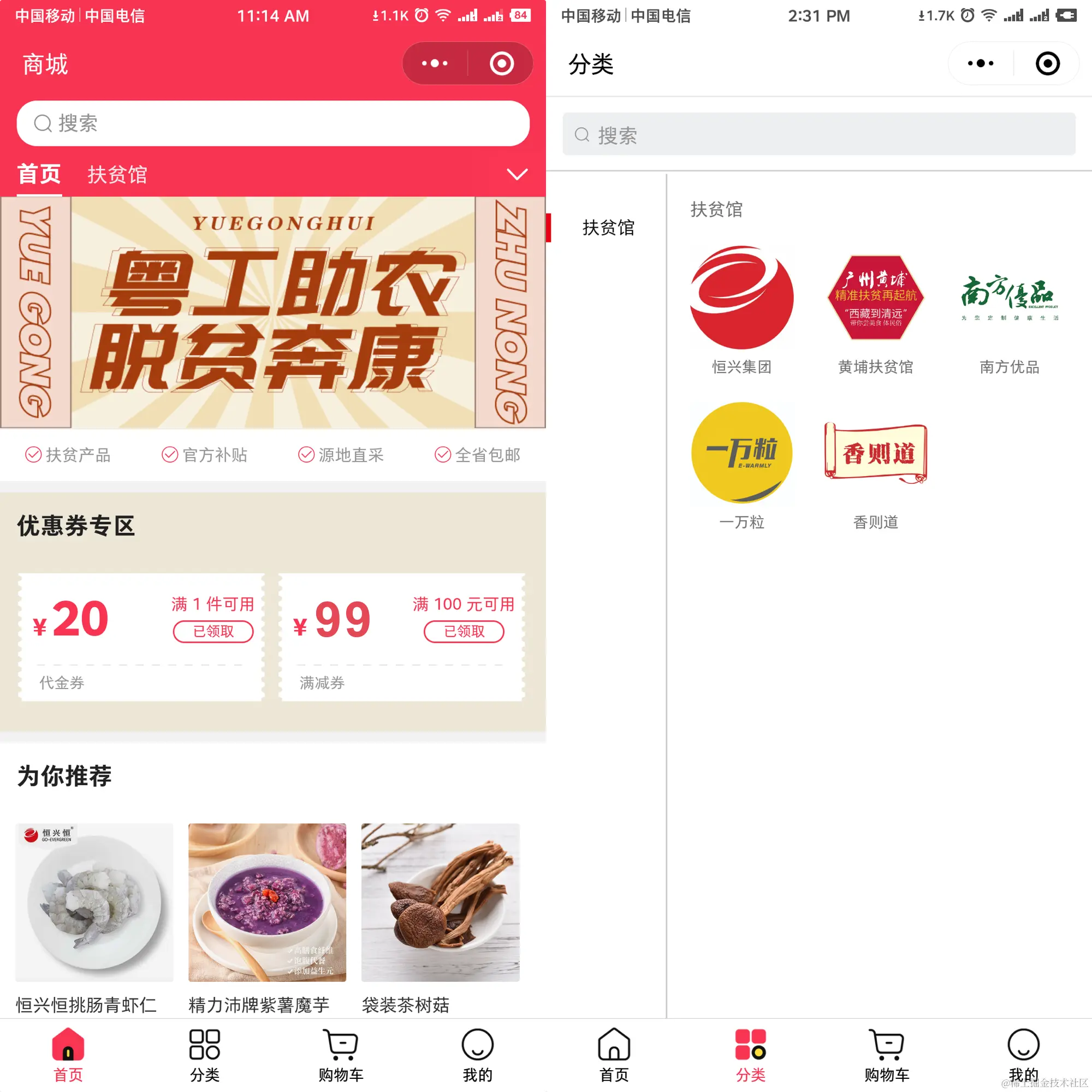Switch to the 扶贫馆 top tab
The image size is (1092, 1092).
(117, 175)
